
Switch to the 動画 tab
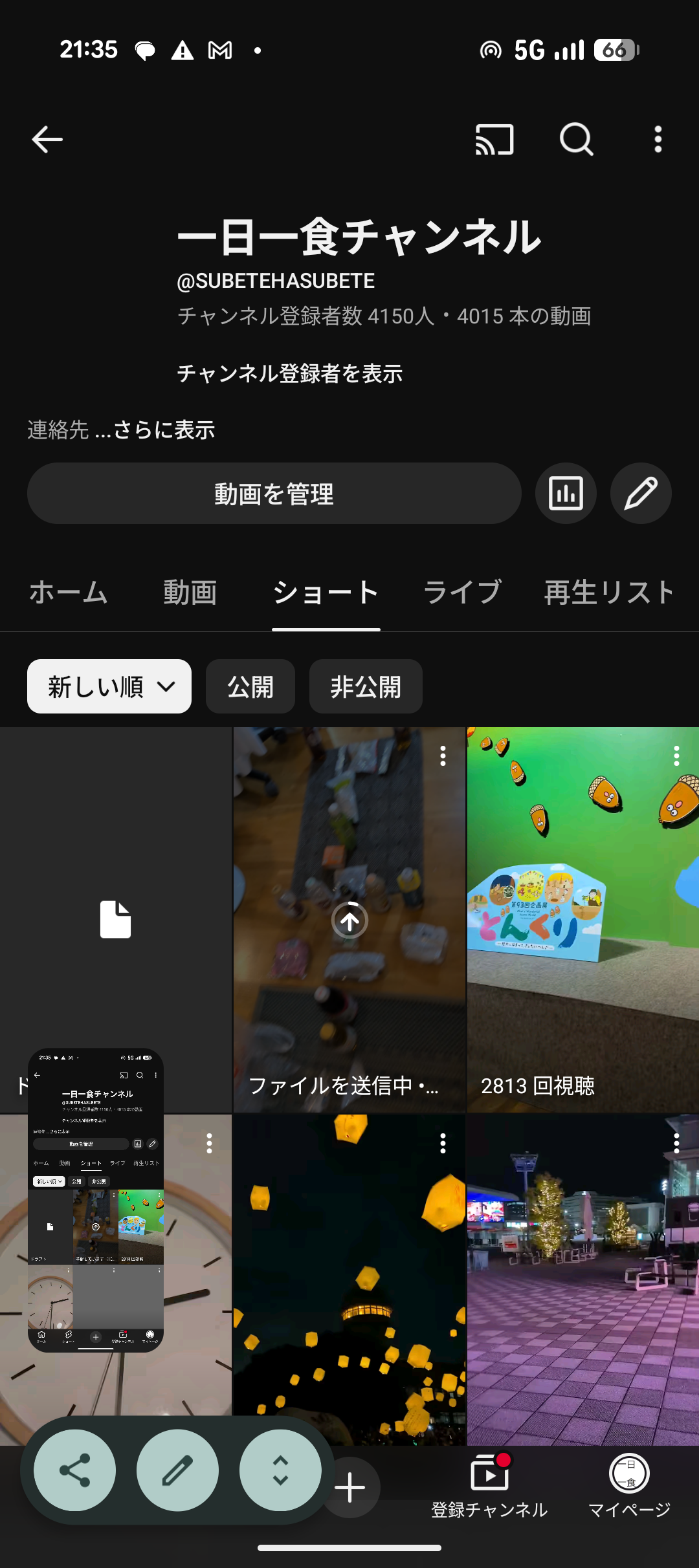pos(190,592)
